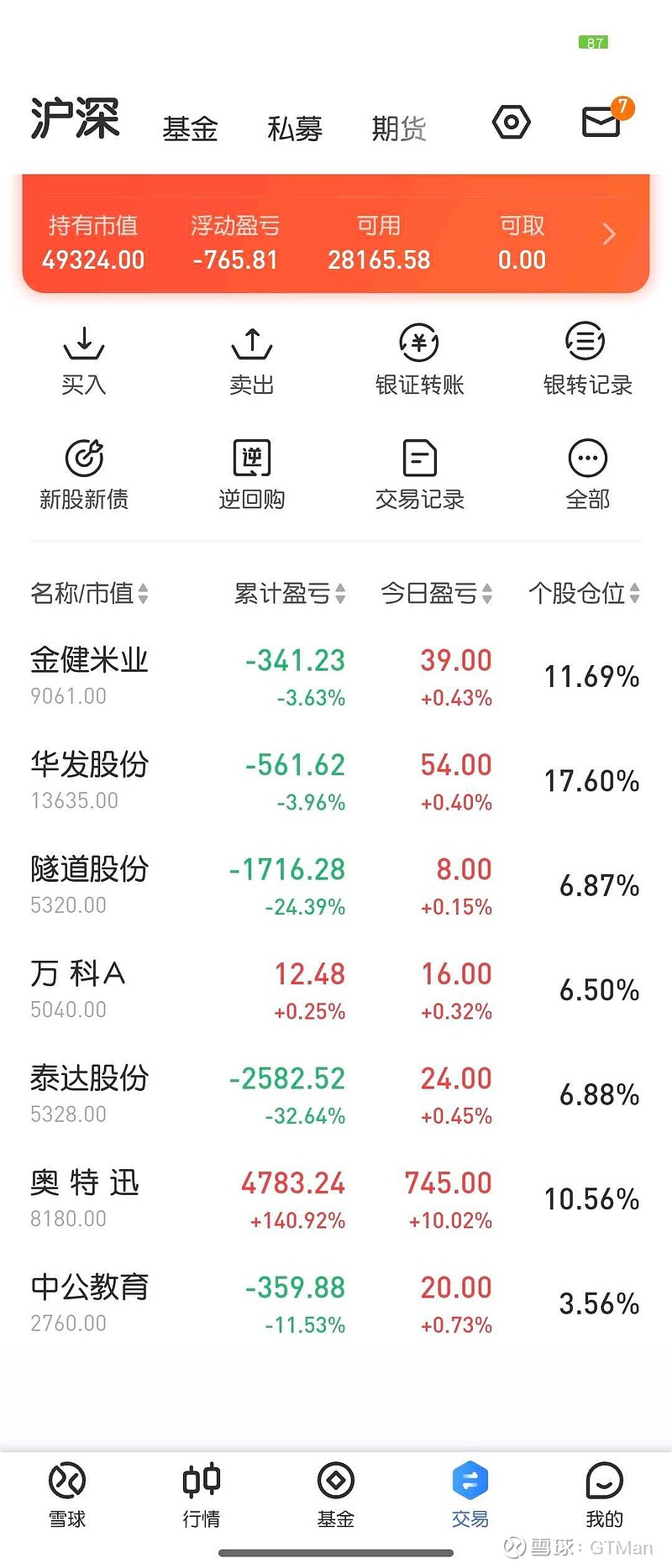Open 逆回购 reverse repo
Viewport: 672px width, 1568px height.
pyautogui.click(x=252, y=475)
